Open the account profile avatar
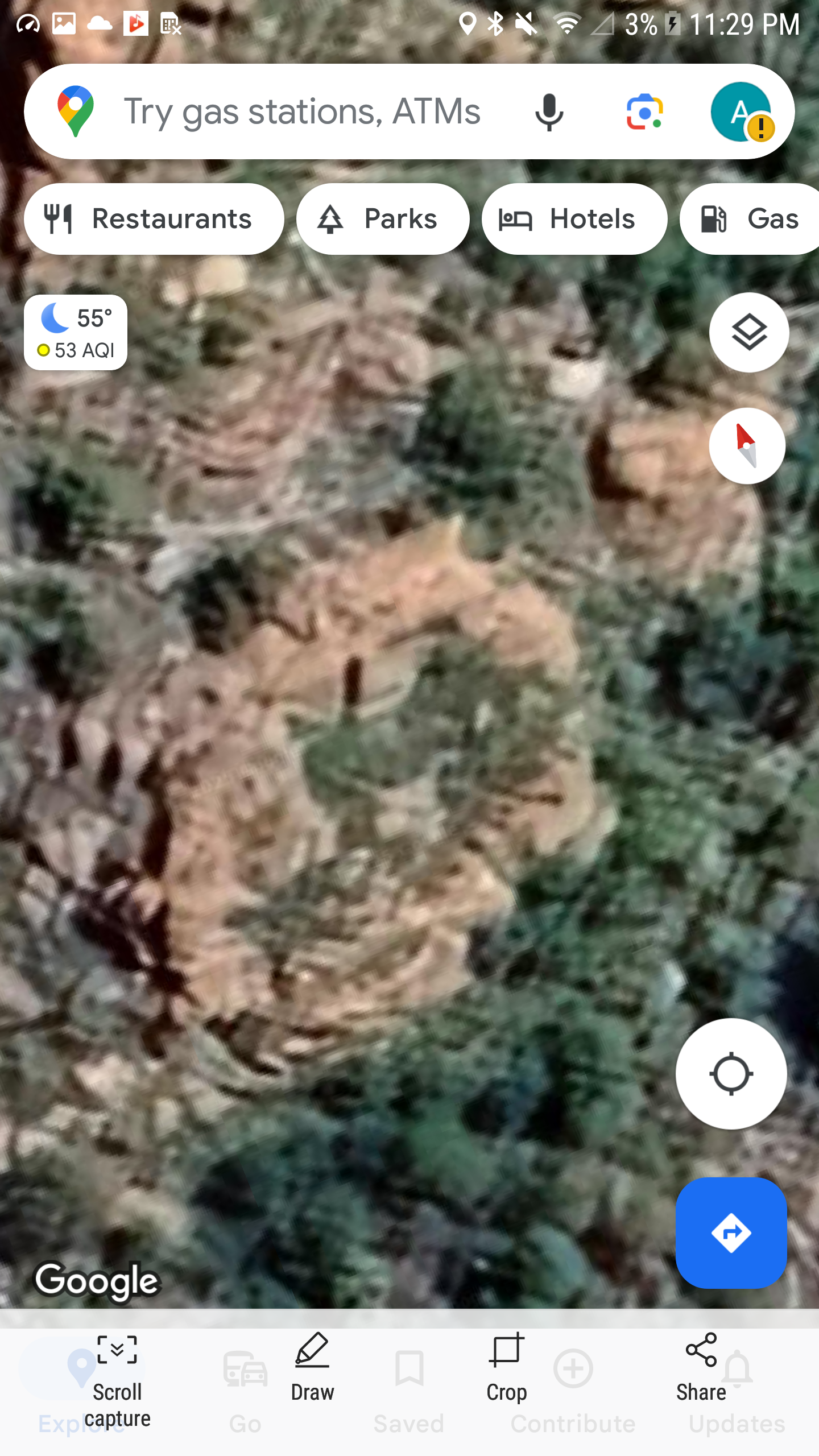The height and width of the screenshot is (1456, 819). (741, 112)
